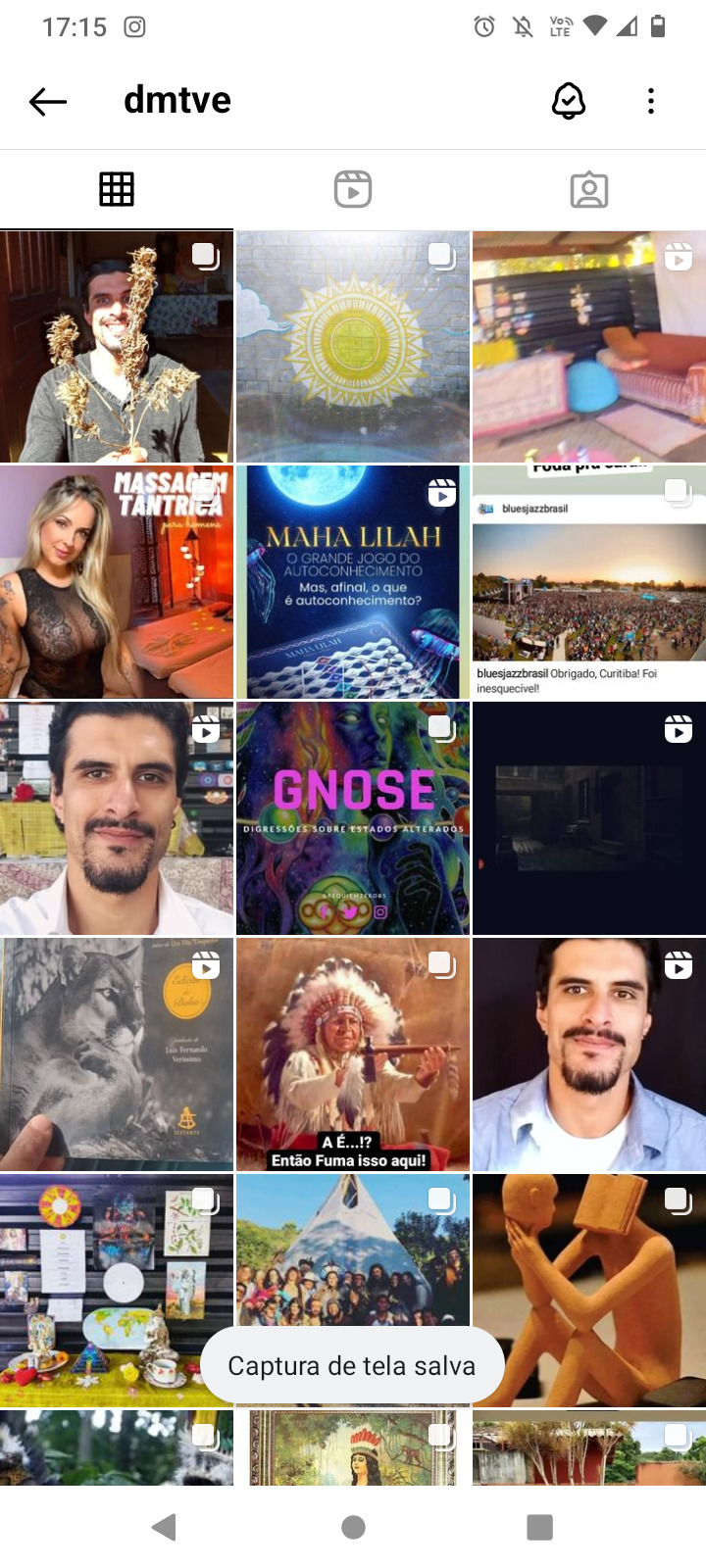Tap the system home button
Image resolution: width=706 pixels, height=1568 pixels.
[353, 1527]
